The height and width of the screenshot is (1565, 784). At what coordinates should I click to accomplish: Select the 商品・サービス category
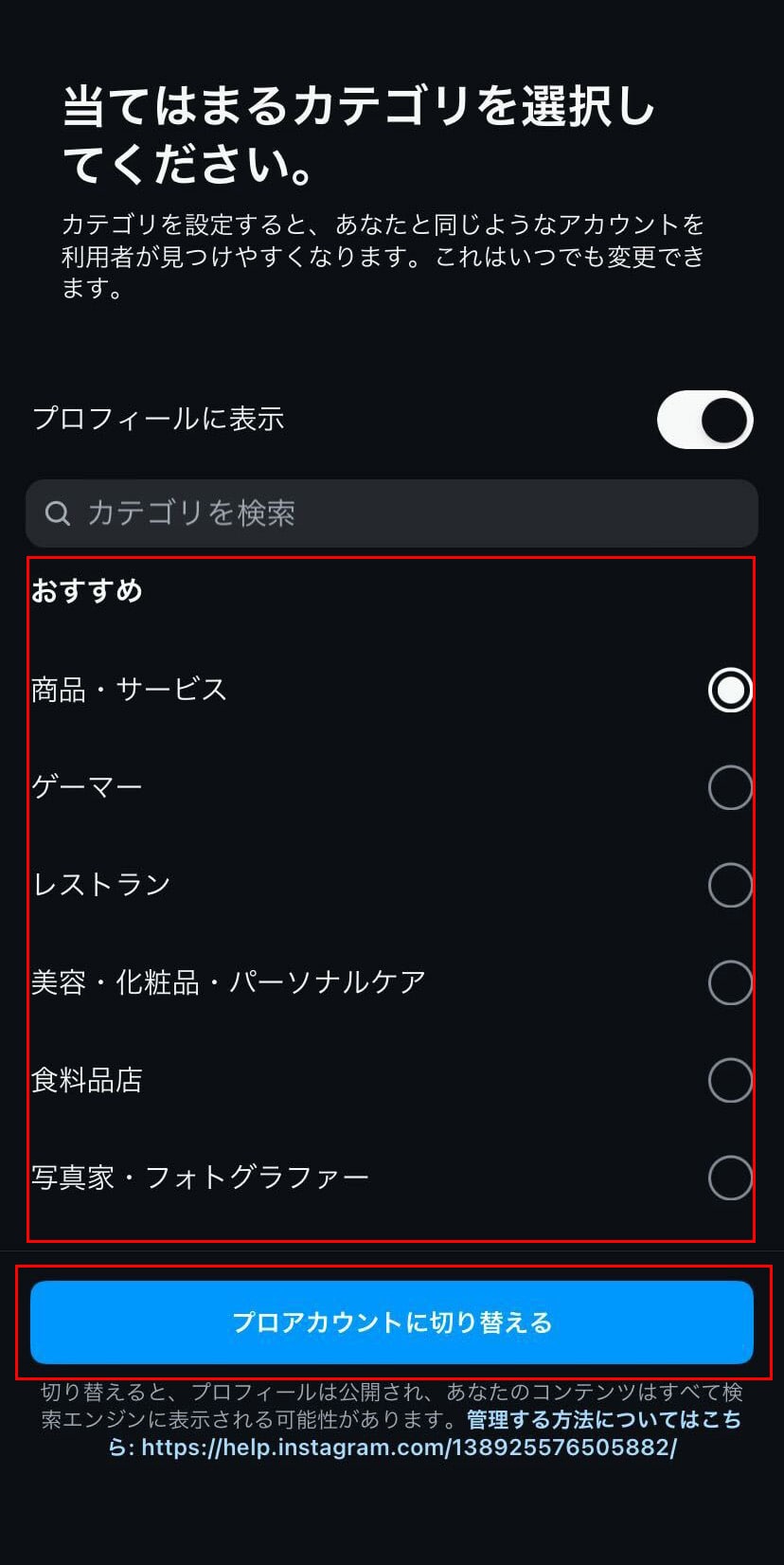pos(392,690)
